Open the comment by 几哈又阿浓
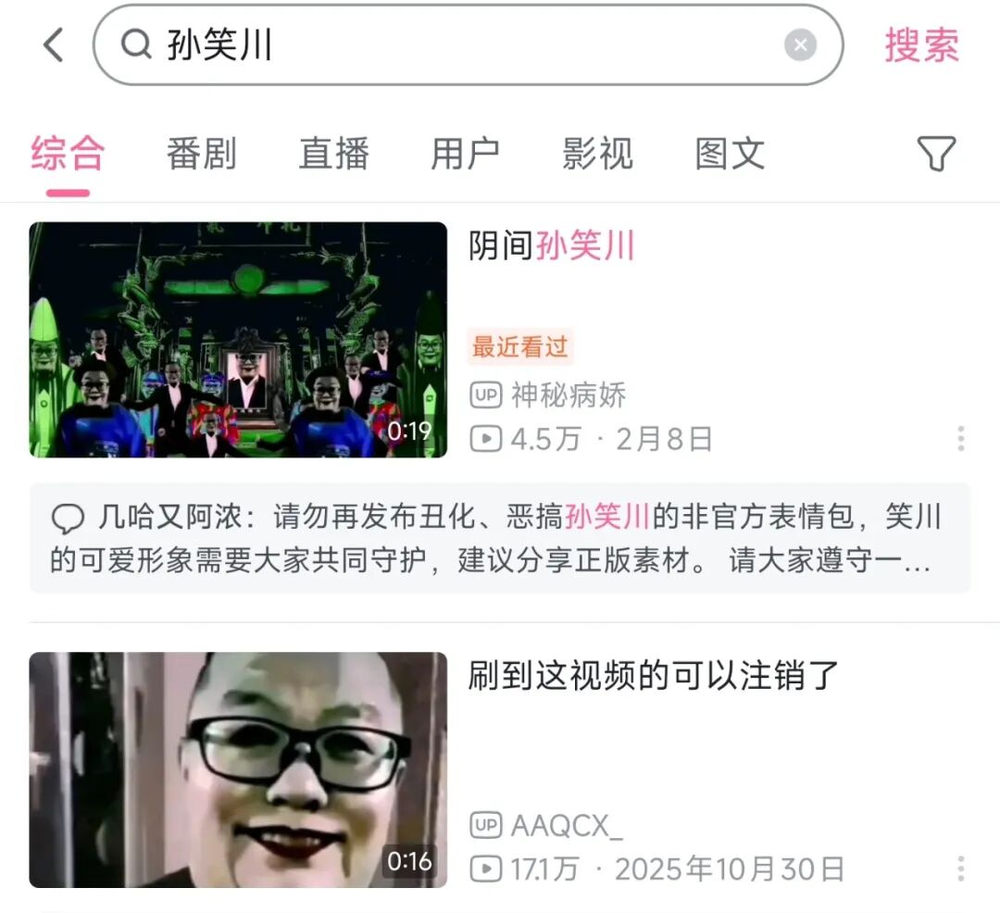 tap(498, 538)
